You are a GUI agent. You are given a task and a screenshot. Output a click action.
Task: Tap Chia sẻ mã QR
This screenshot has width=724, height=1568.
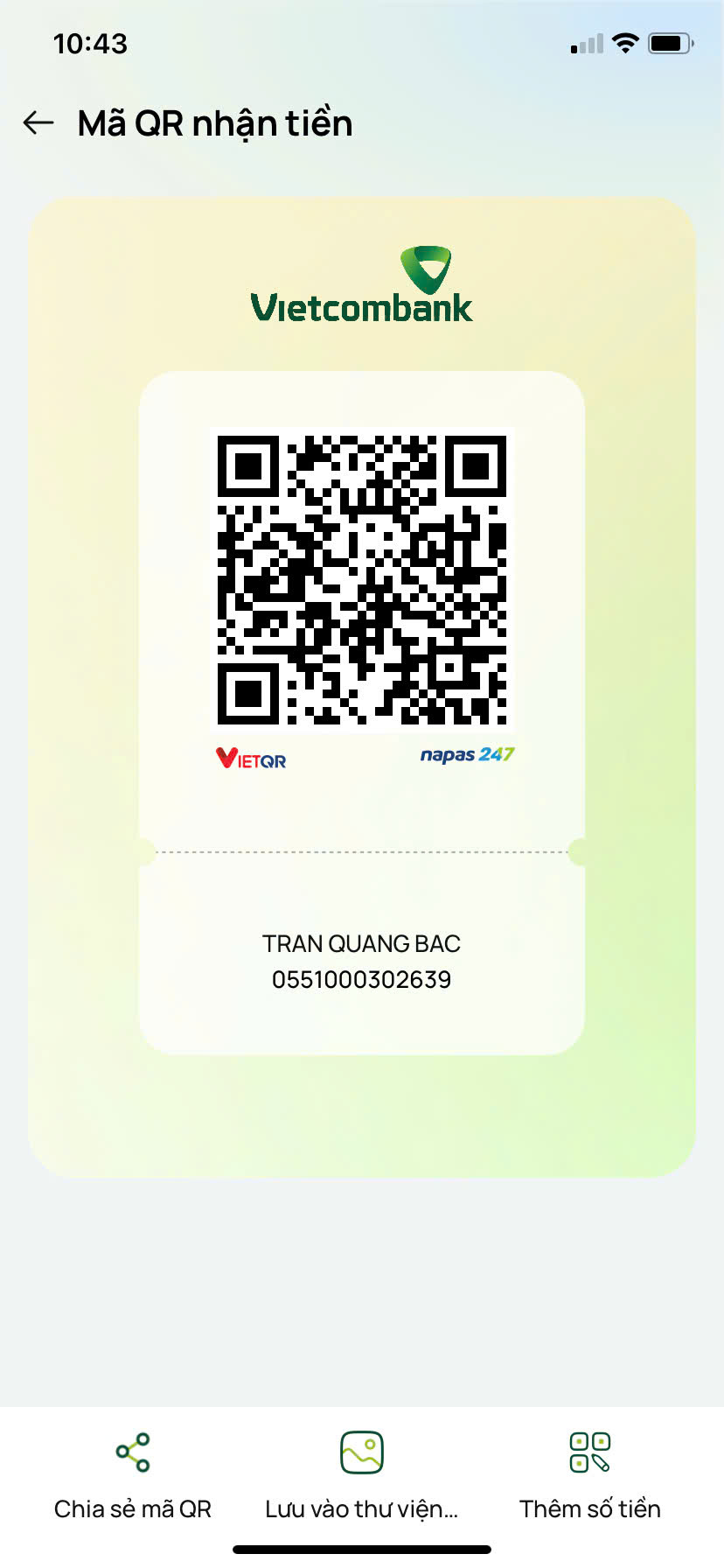click(x=133, y=1477)
